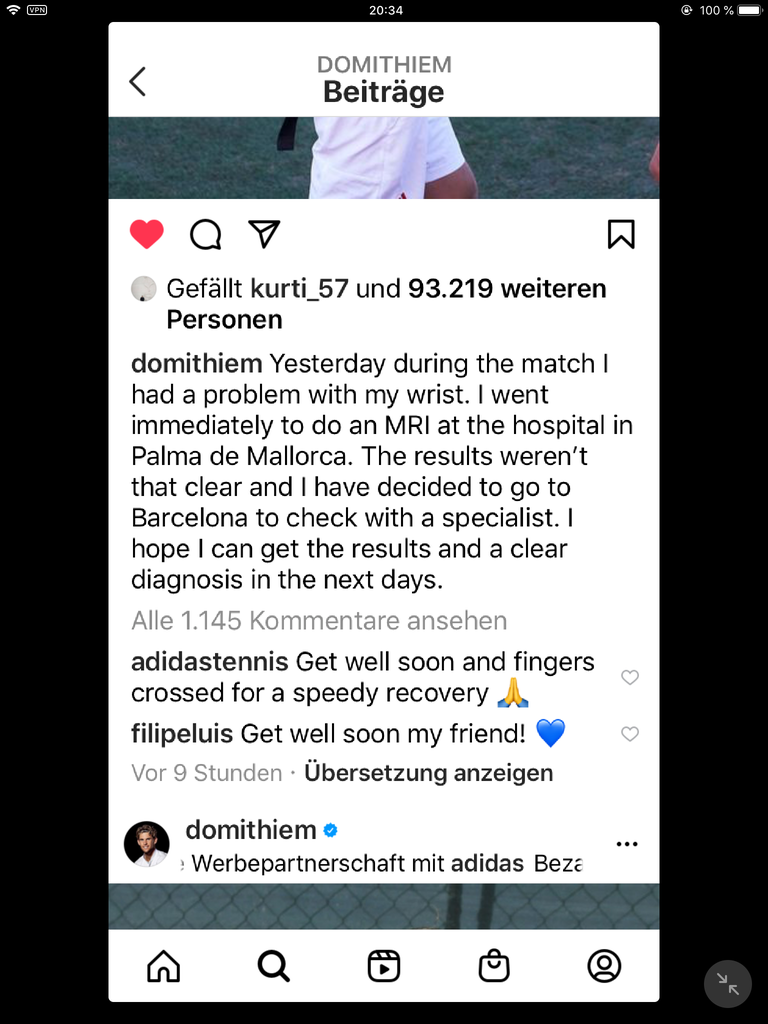Open the Reels tab

[384, 966]
